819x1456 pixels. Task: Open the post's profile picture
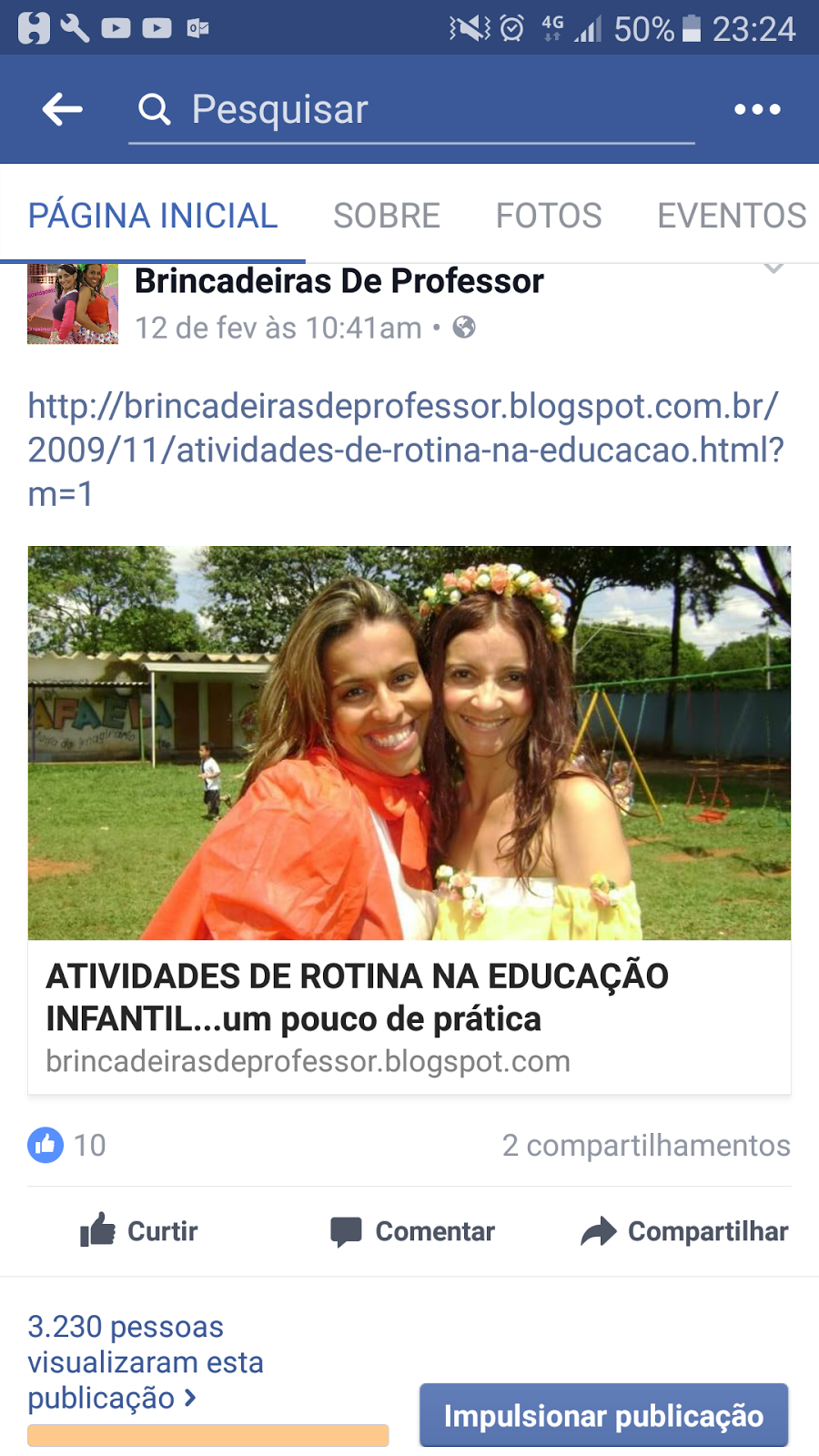[x=73, y=304]
